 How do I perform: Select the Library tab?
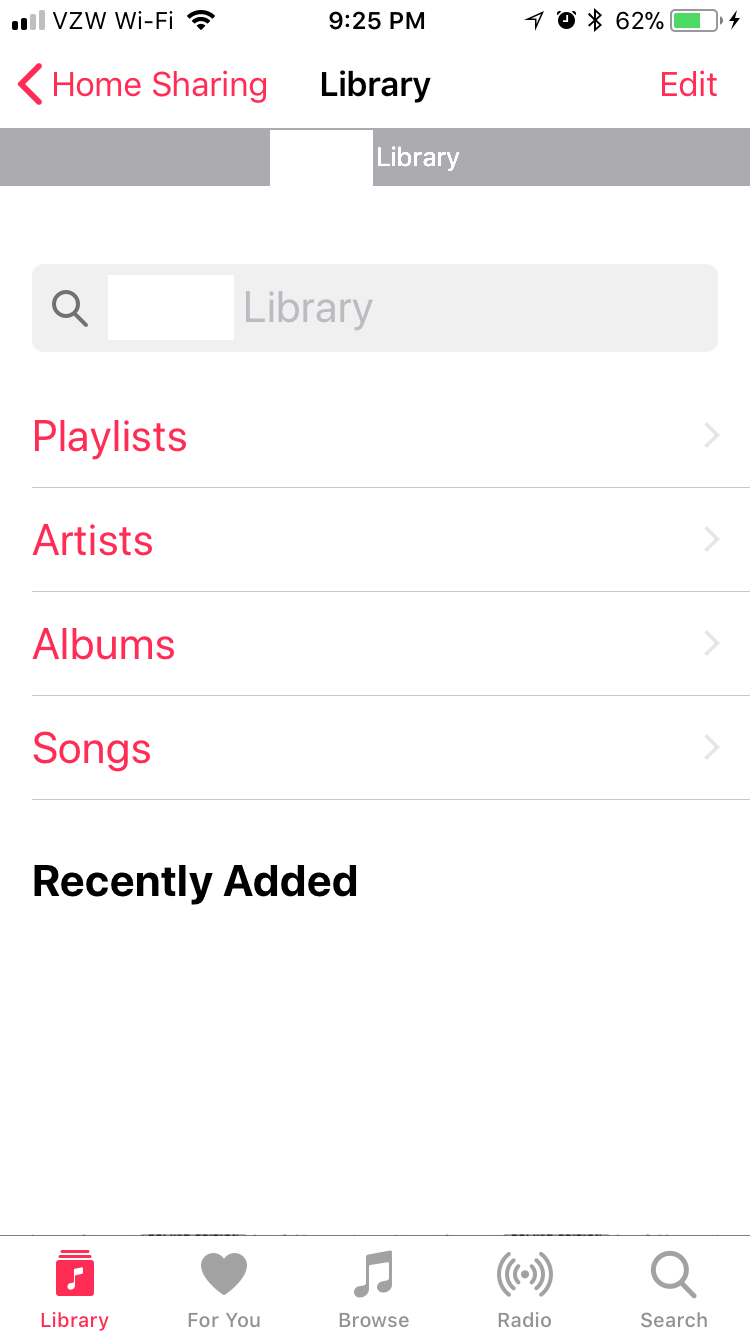(74, 1290)
